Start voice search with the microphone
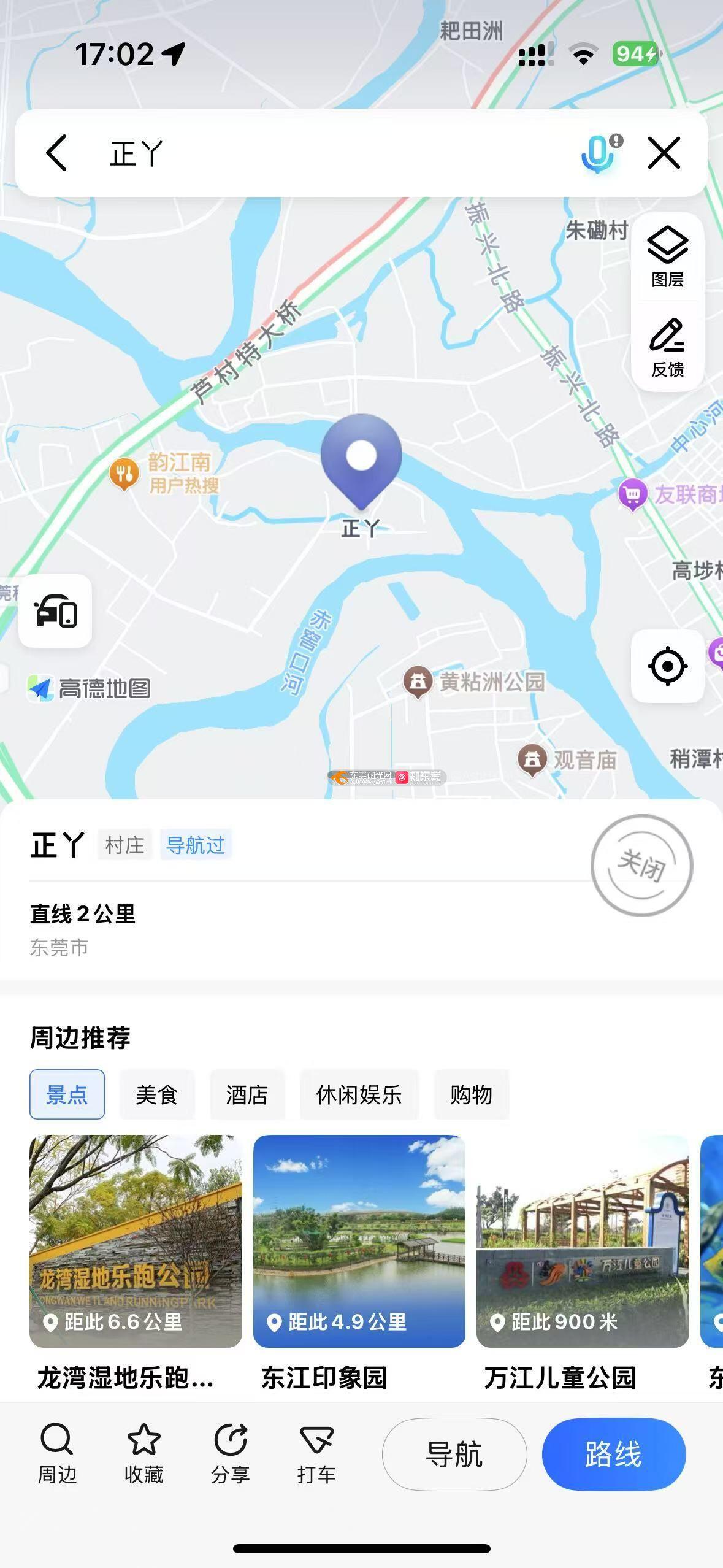The width and height of the screenshot is (723, 1568). [599, 153]
